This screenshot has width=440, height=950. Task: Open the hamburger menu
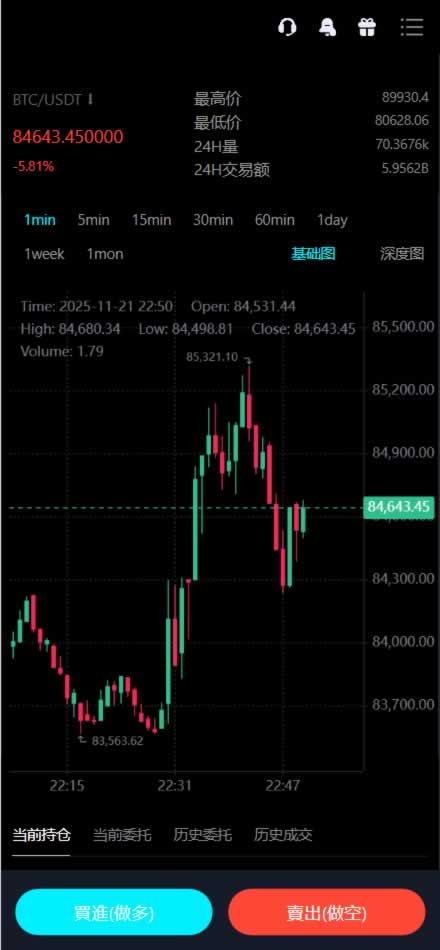click(x=412, y=27)
